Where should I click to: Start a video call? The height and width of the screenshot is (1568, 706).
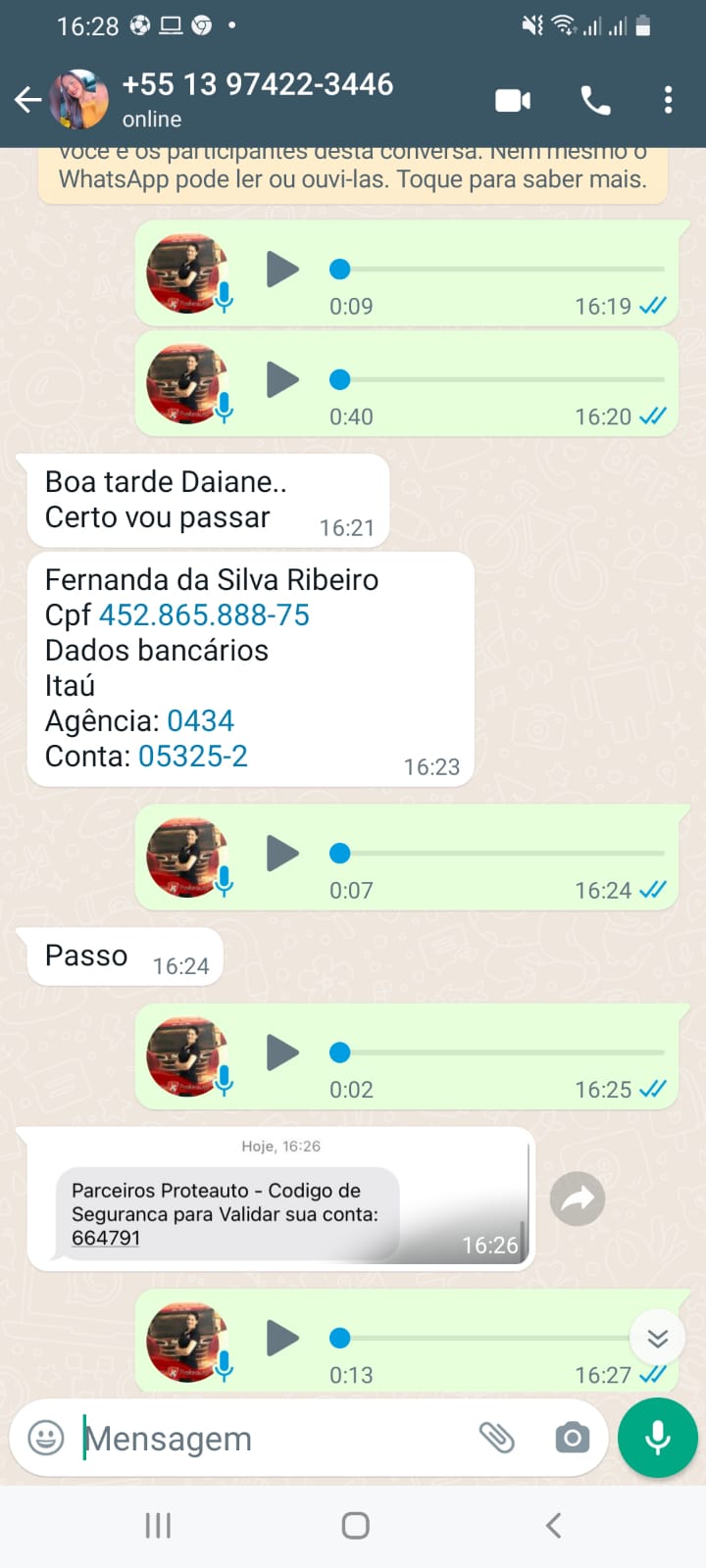tap(513, 100)
